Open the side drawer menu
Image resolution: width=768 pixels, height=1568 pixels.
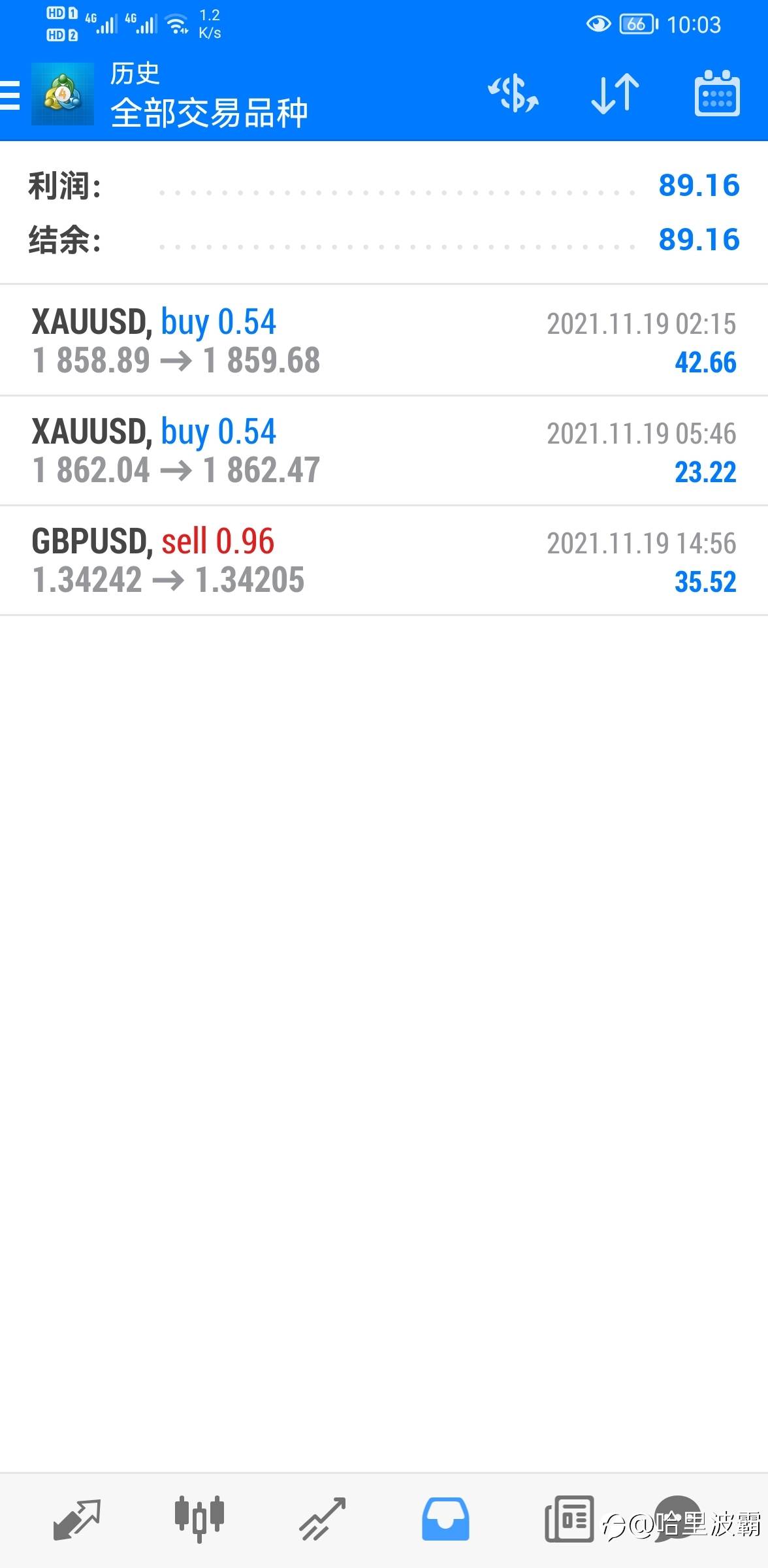[10, 95]
